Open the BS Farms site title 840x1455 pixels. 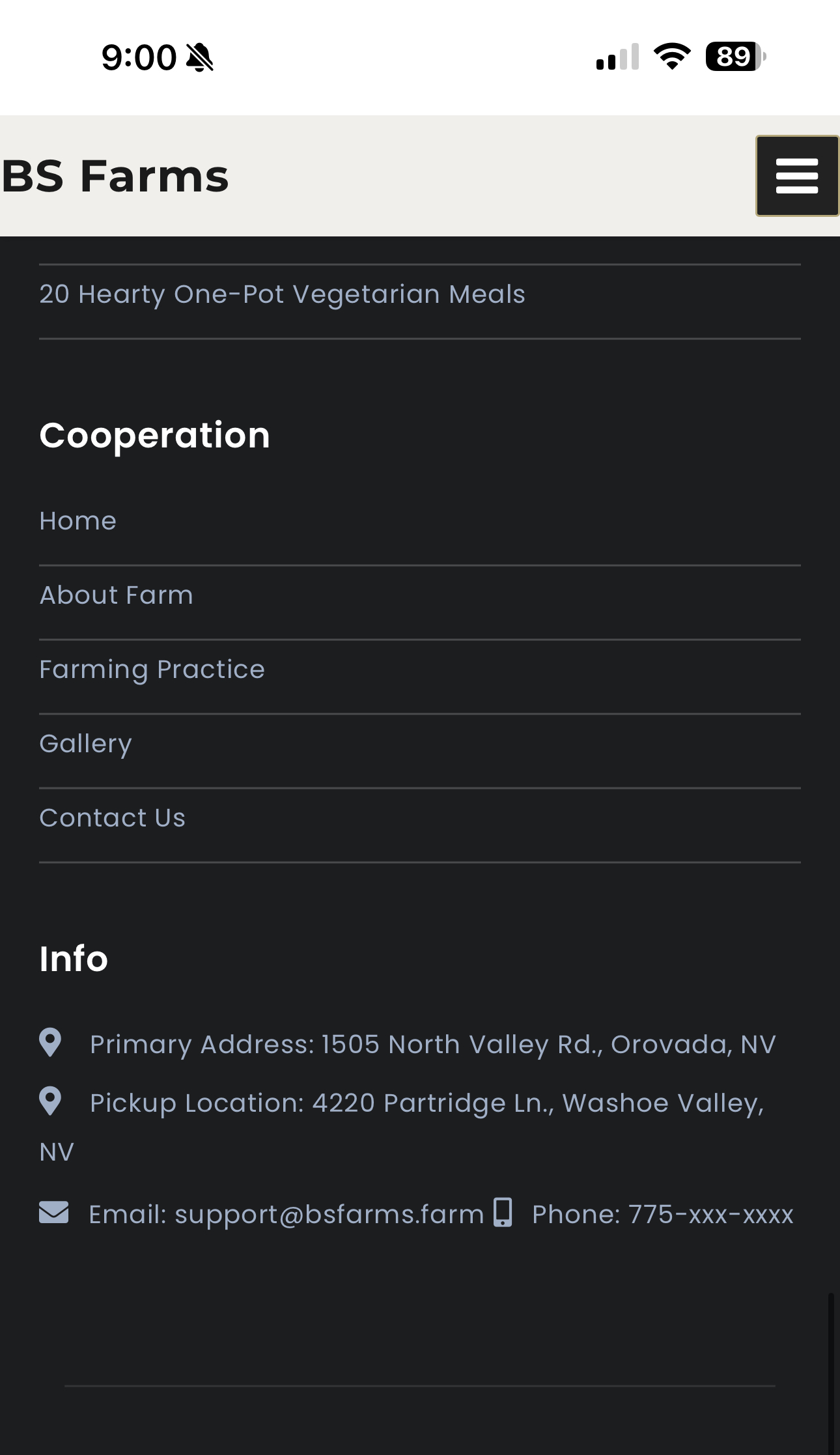coord(115,177)
